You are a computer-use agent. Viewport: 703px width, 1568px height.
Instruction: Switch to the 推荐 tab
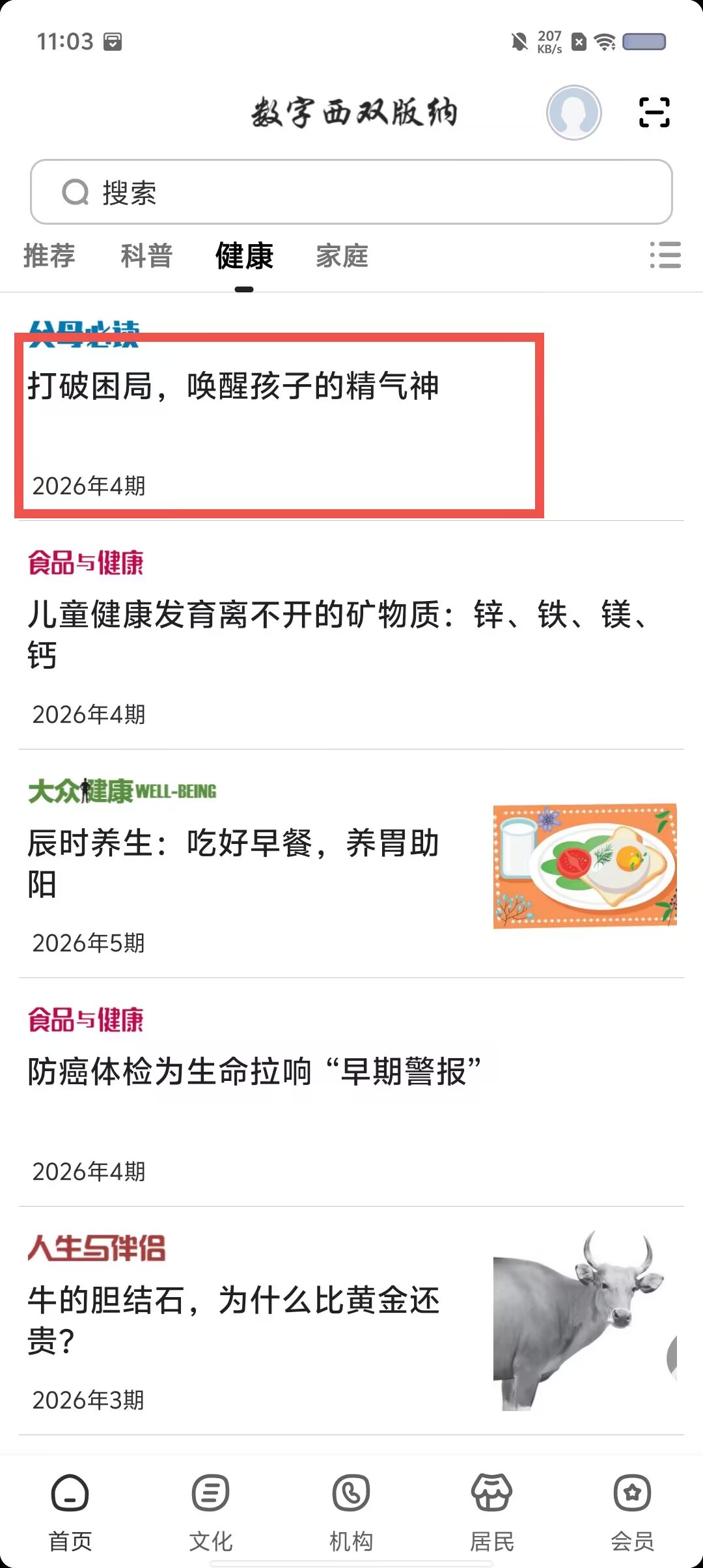point(49,255)
